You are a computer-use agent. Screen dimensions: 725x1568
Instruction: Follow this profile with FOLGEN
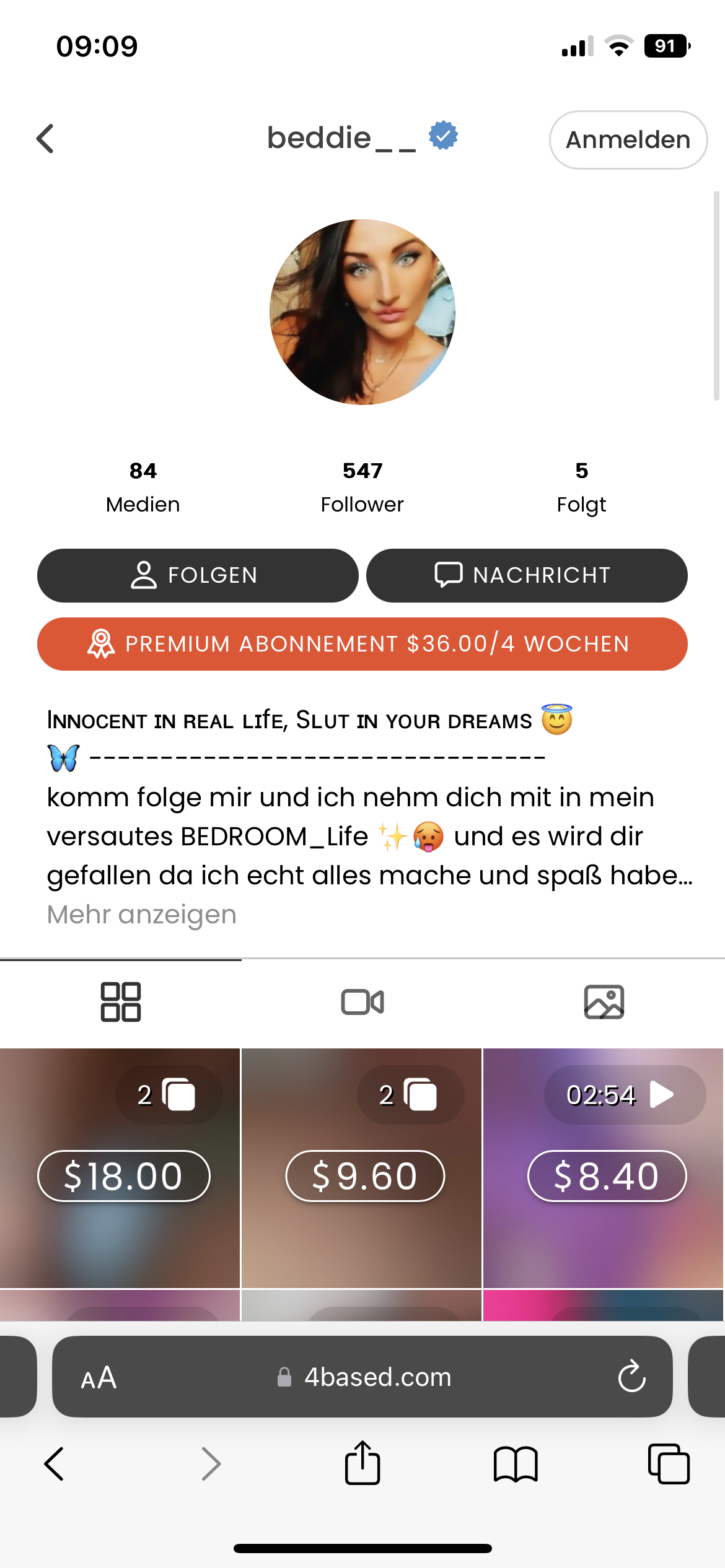coord(198,575)
